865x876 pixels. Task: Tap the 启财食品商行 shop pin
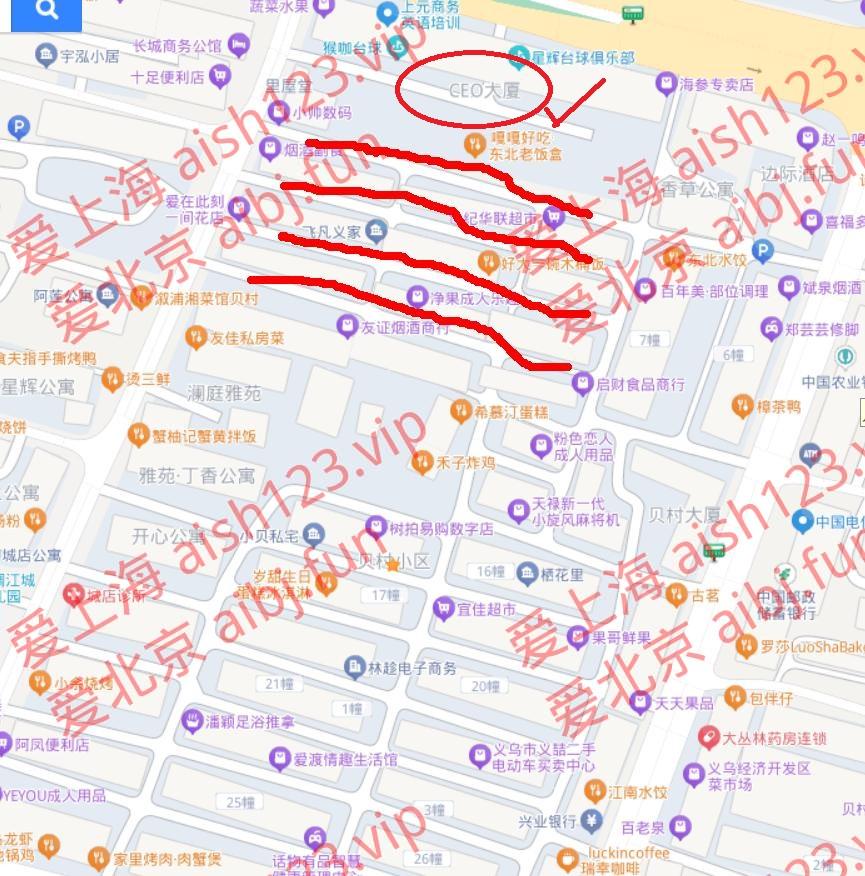click(x=582, y=383)
